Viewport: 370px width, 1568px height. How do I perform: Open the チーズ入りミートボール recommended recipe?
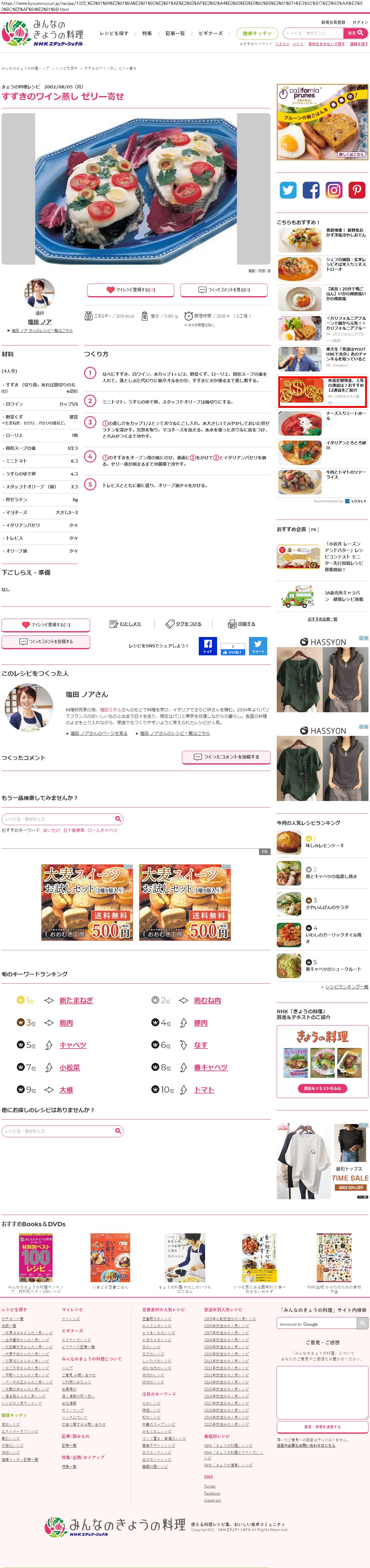tap(346, 416)
